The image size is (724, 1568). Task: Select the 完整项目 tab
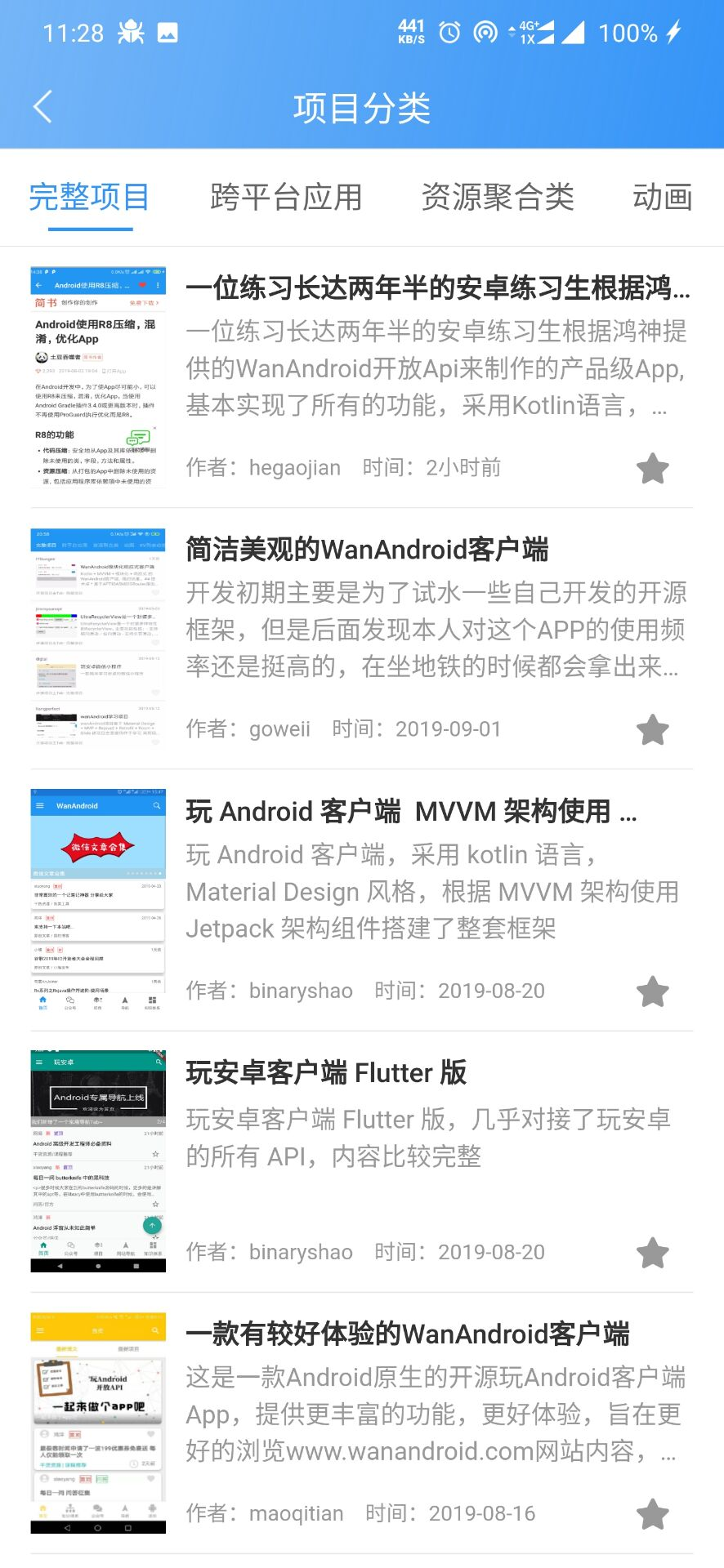click(89, 198)
